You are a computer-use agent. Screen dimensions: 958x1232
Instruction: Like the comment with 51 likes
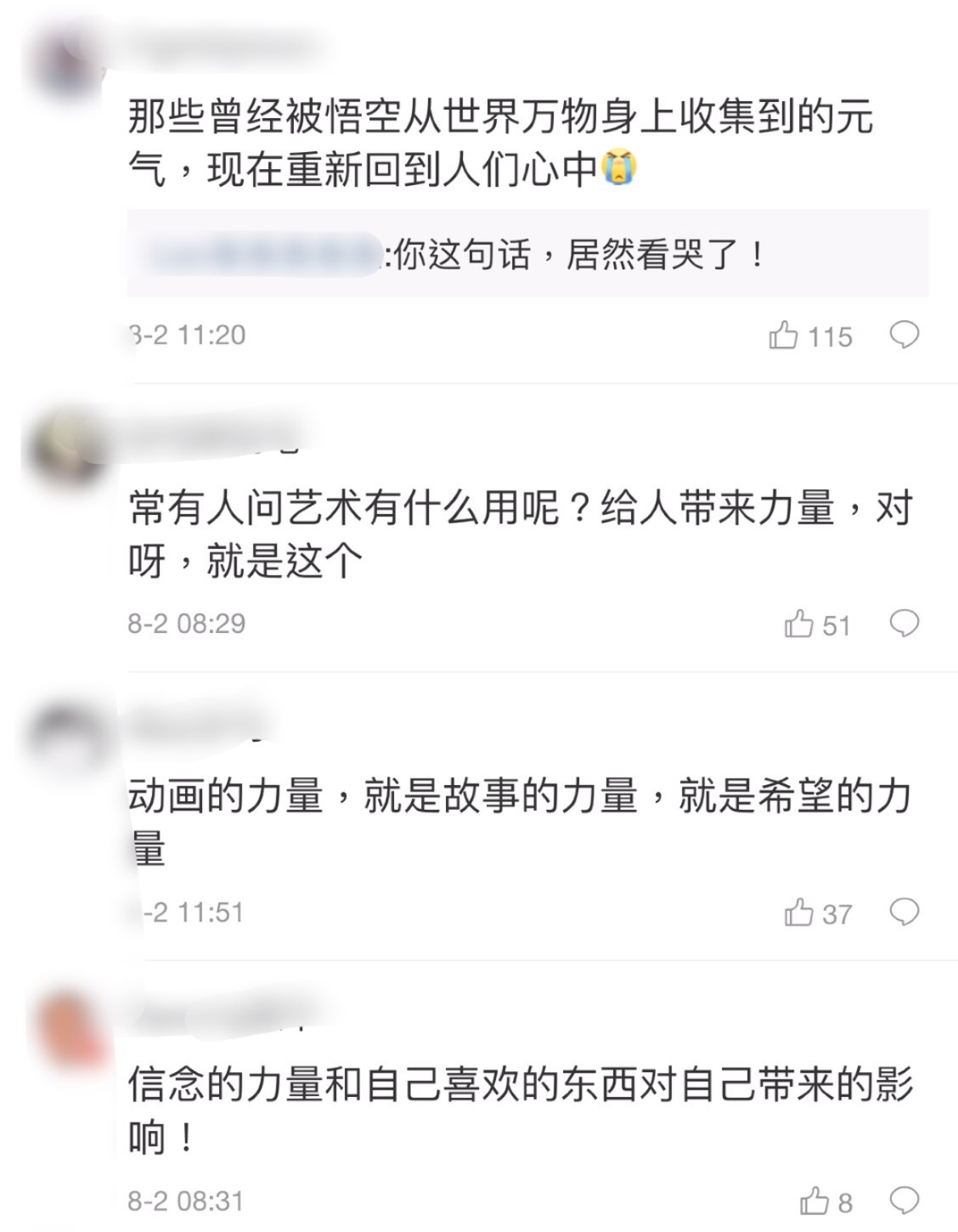[x=798, y=624]
